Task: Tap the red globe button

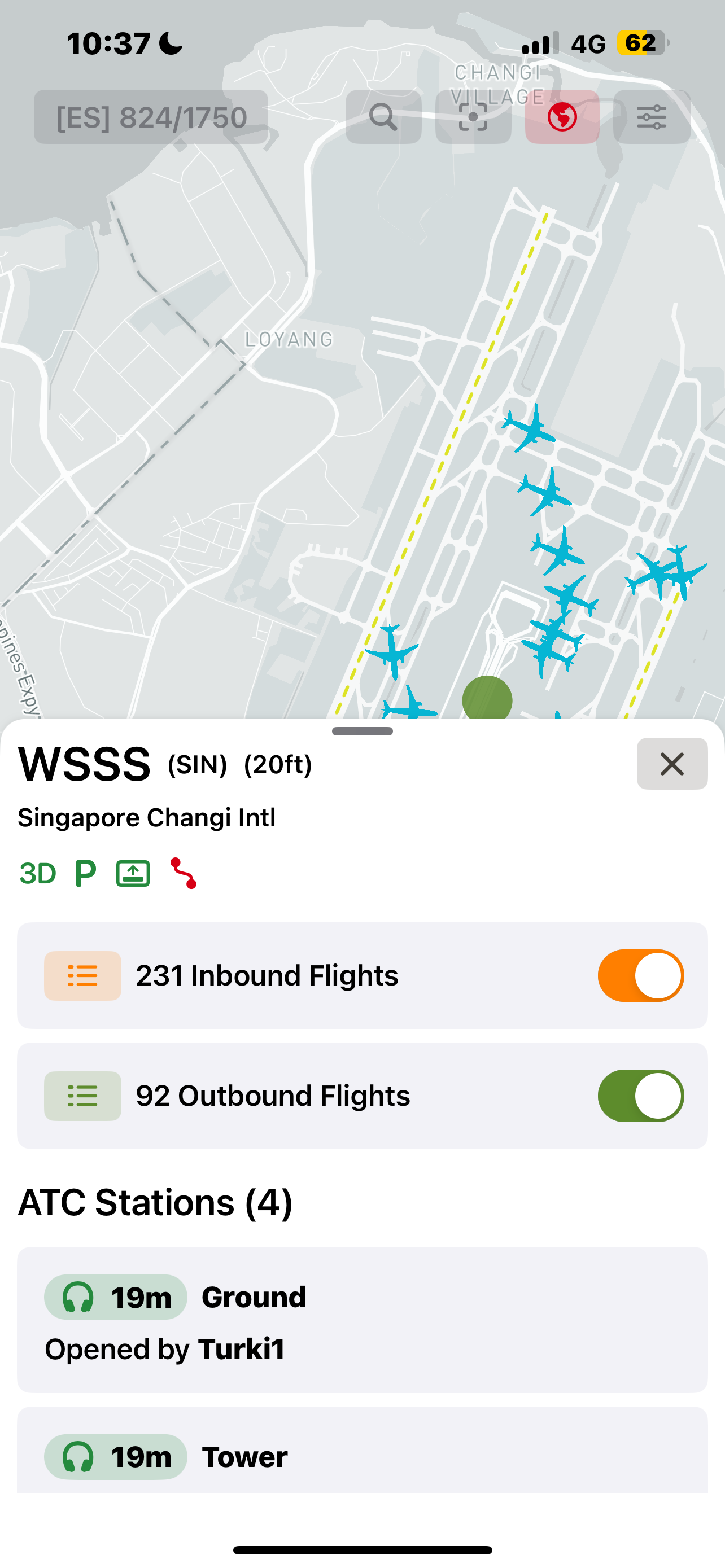Action: [x=562, y=117]
